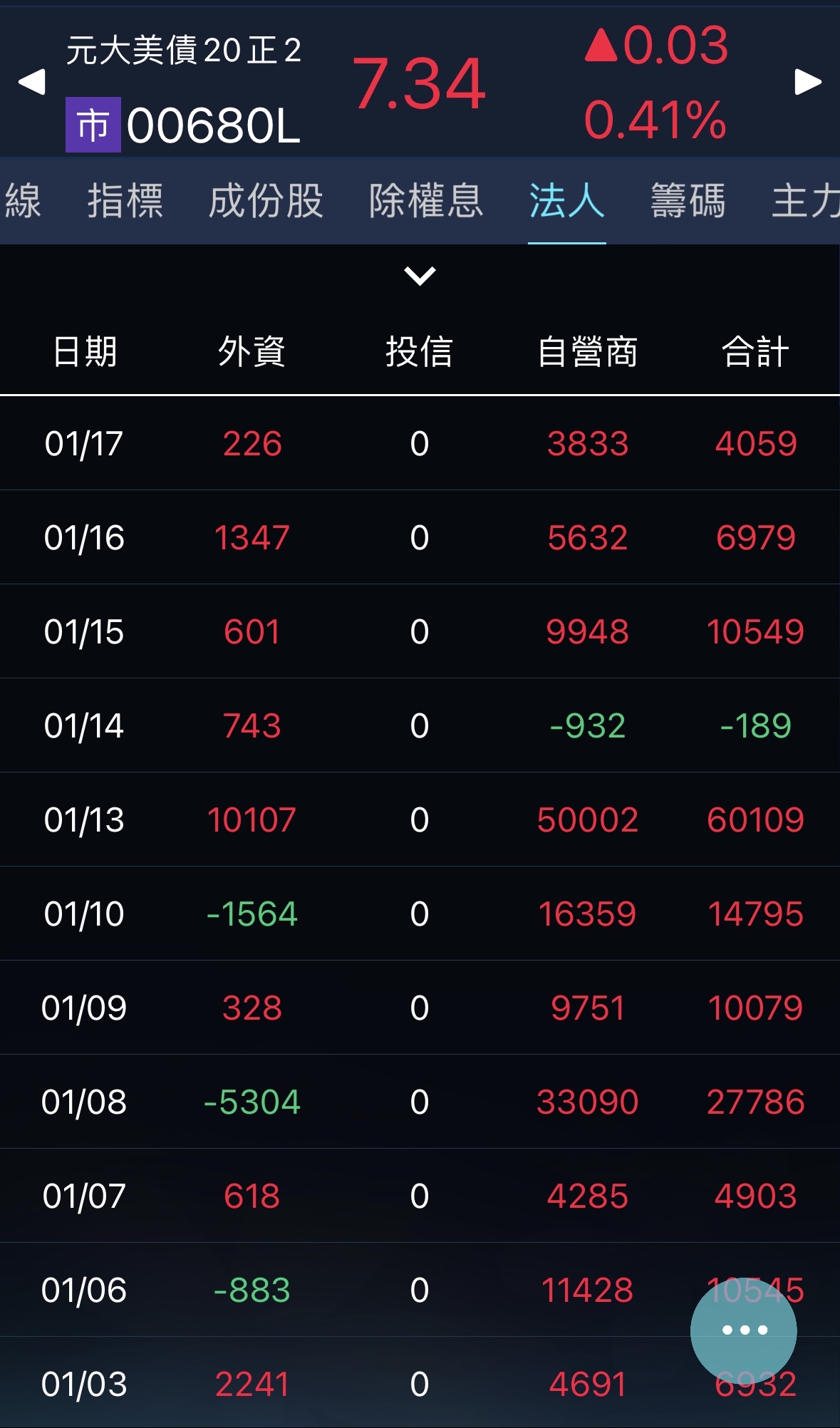This screenshot has height=1428, width=840.
Task: Open the 除權息 tab
Action: (426, 201)
